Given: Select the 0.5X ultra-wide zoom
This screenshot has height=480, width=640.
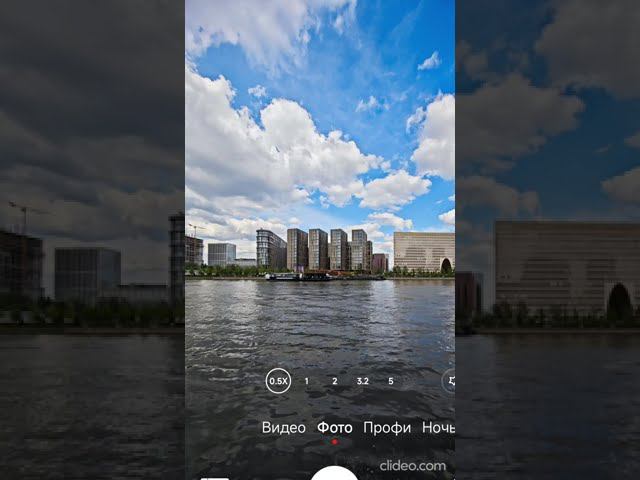Looking at the screenshot, I should (278, 381).
